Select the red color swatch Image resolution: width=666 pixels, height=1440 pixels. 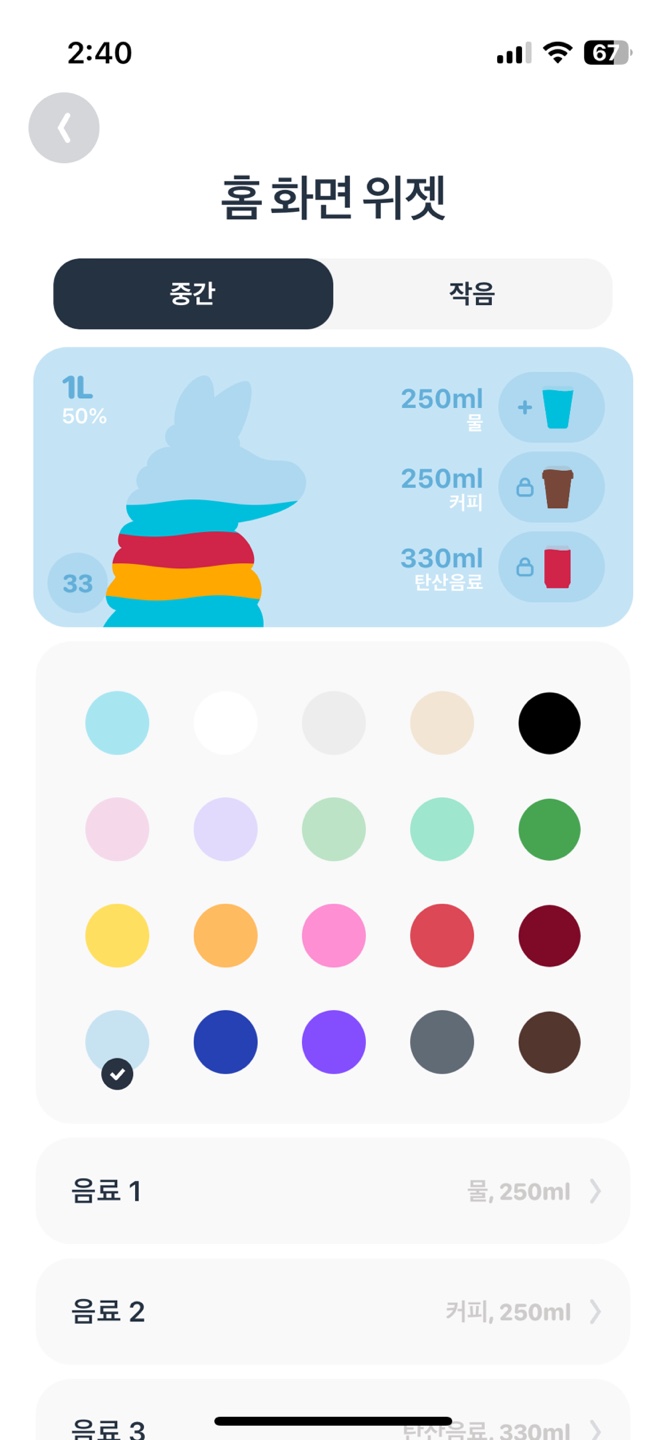tap(441, 936)
